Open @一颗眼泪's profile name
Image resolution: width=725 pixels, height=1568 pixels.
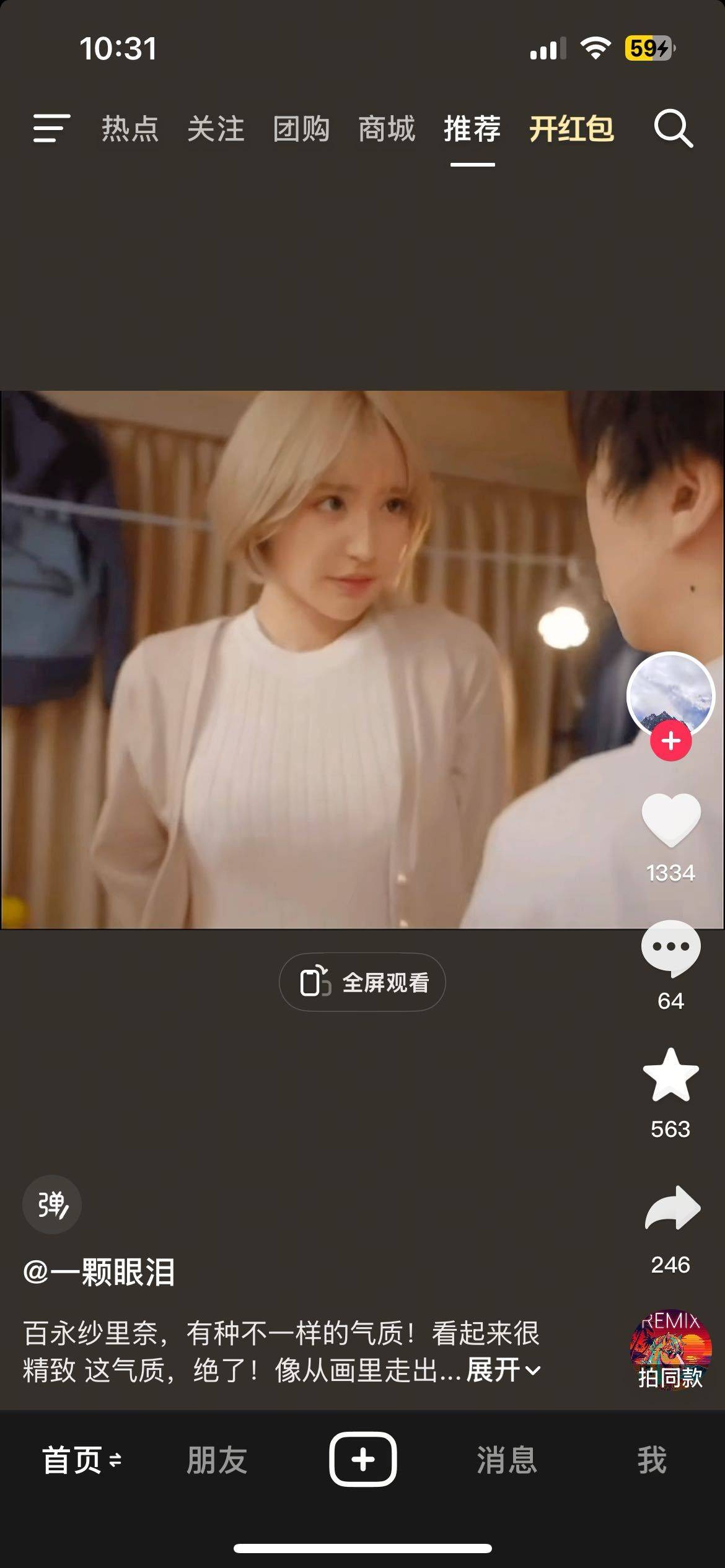click(x=99, y=1273)
